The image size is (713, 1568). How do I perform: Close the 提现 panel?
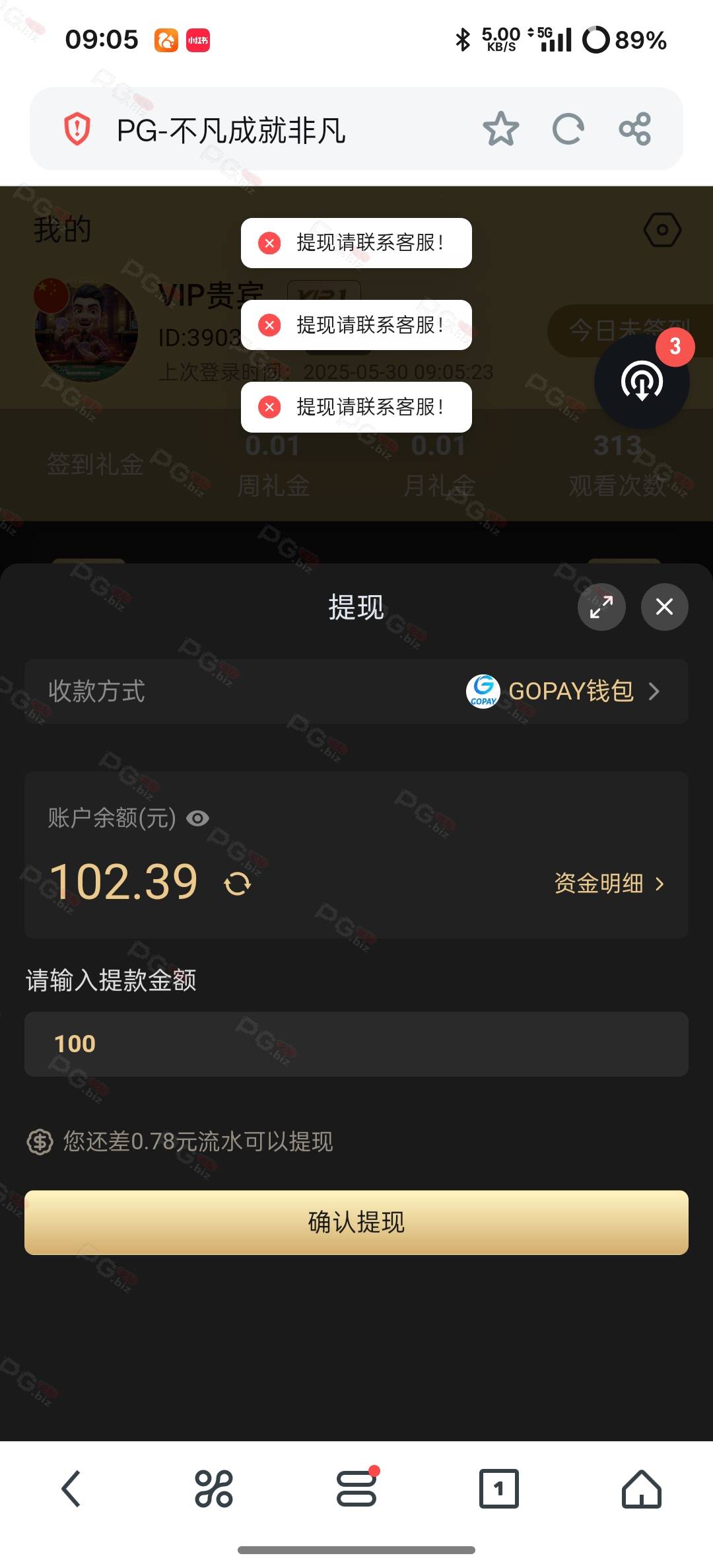click(x=664, y=606)
